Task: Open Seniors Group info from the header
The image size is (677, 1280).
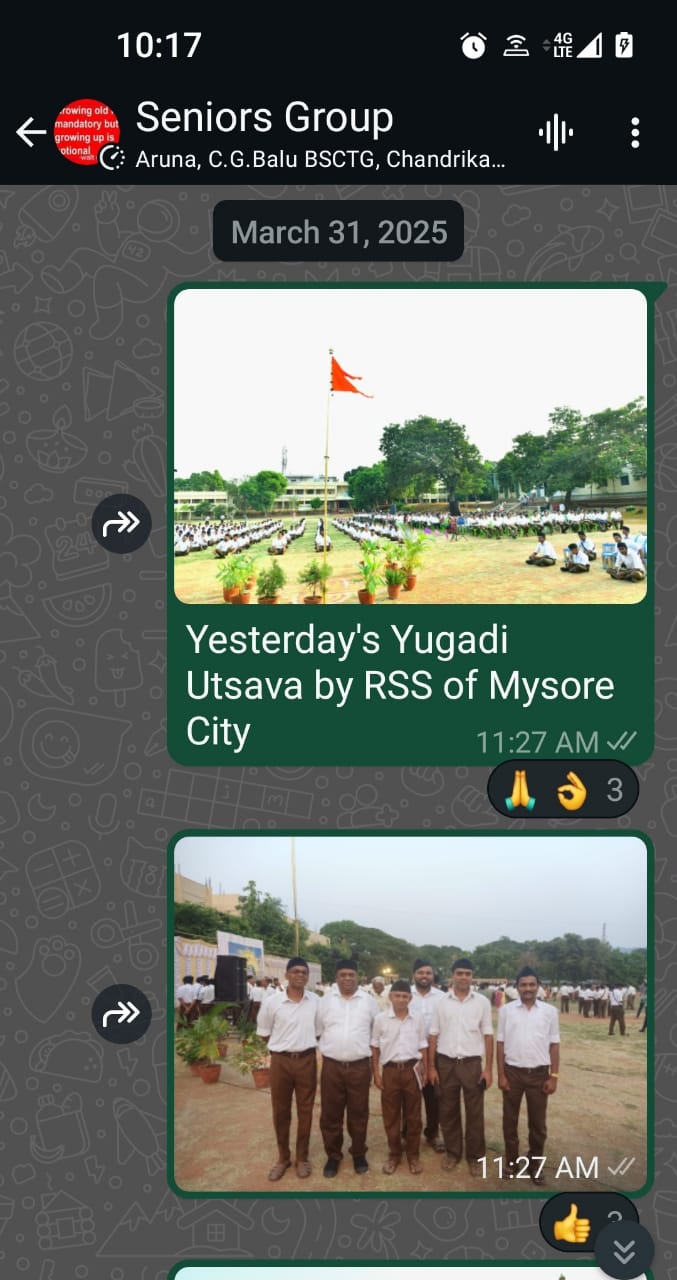Action: pyautogui.click(x=320, y=133)
